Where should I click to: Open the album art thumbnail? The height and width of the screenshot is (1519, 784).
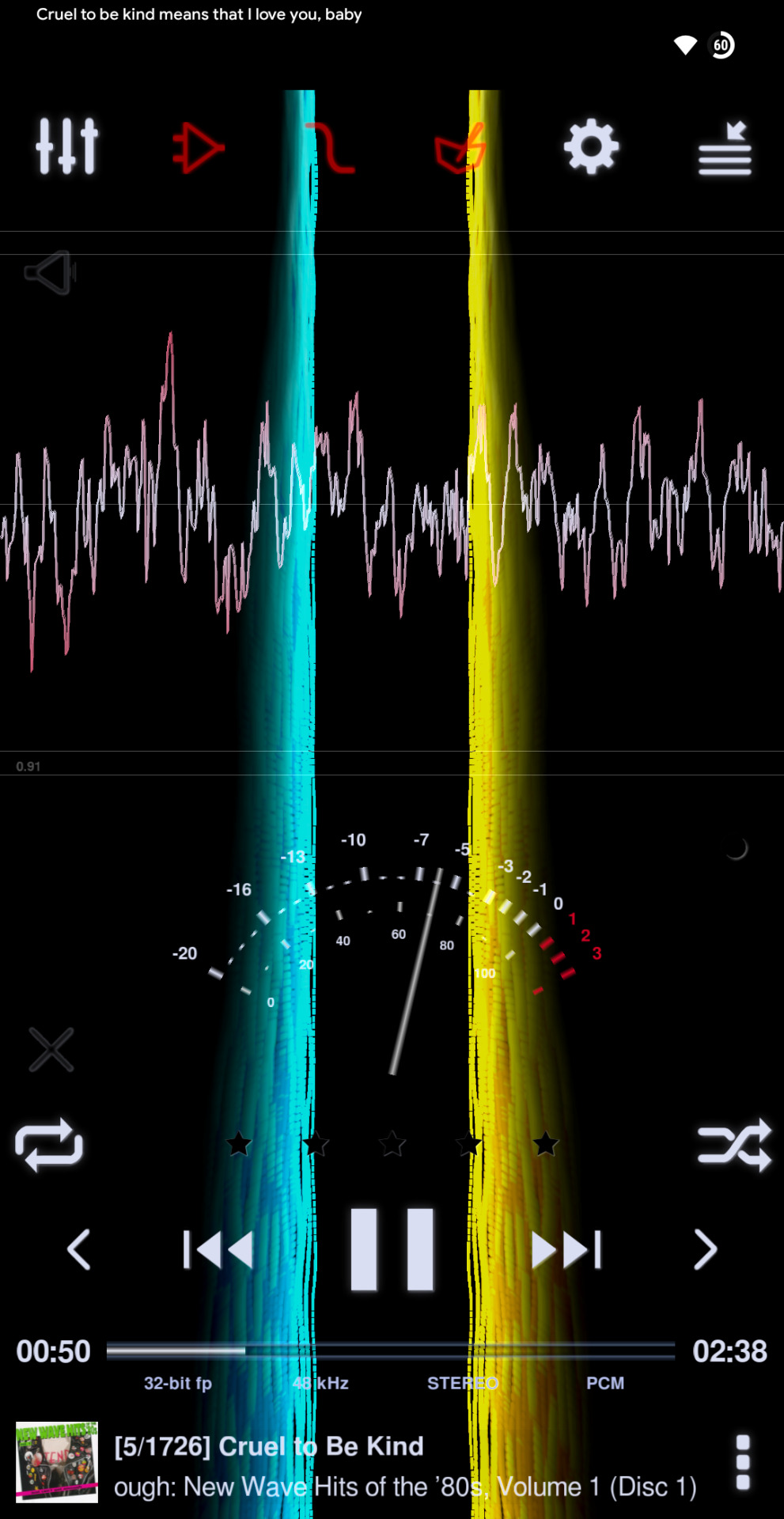[57, 1462]
